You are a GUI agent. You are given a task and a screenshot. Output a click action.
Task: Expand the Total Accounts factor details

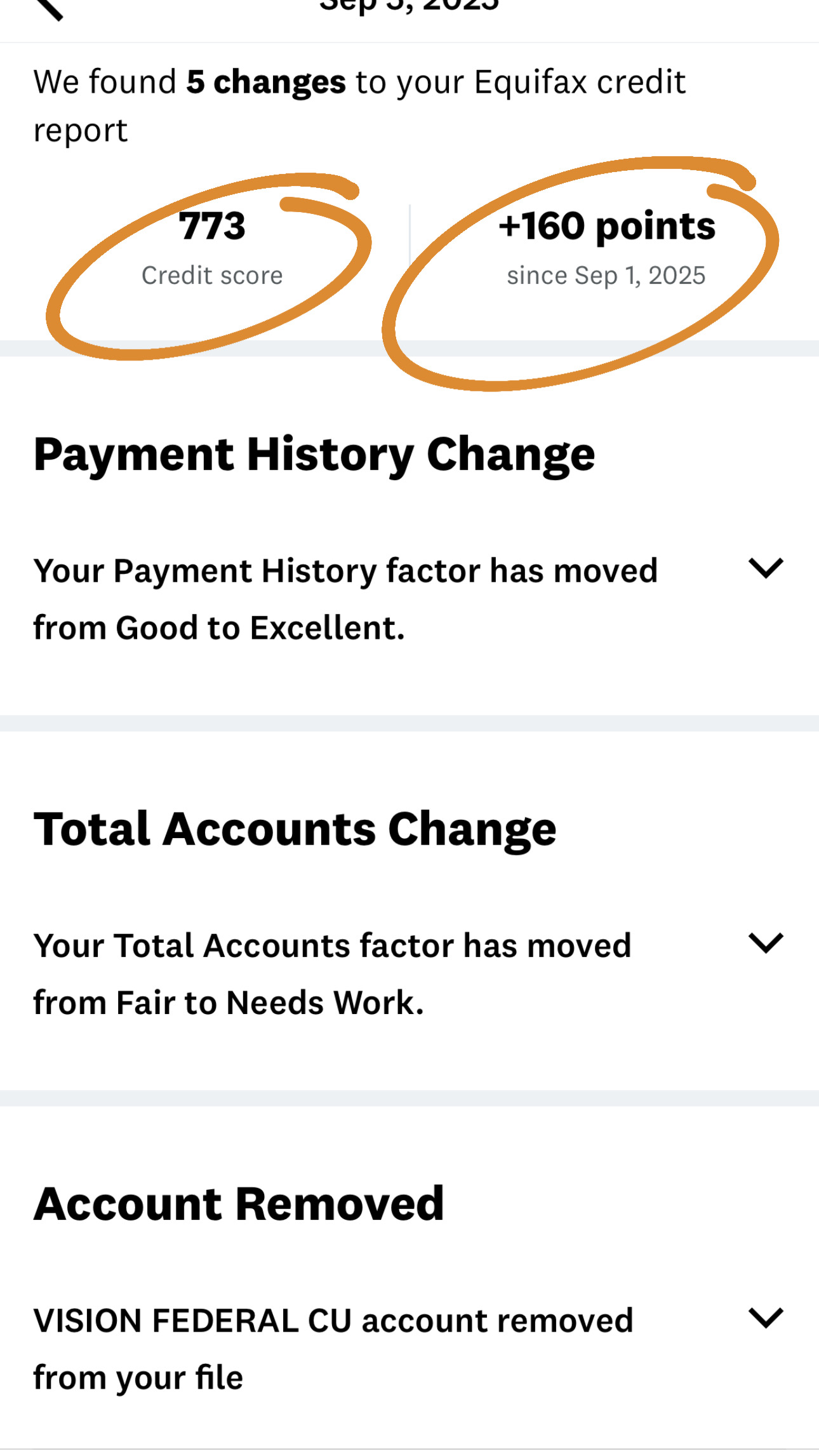click(766, 943)
